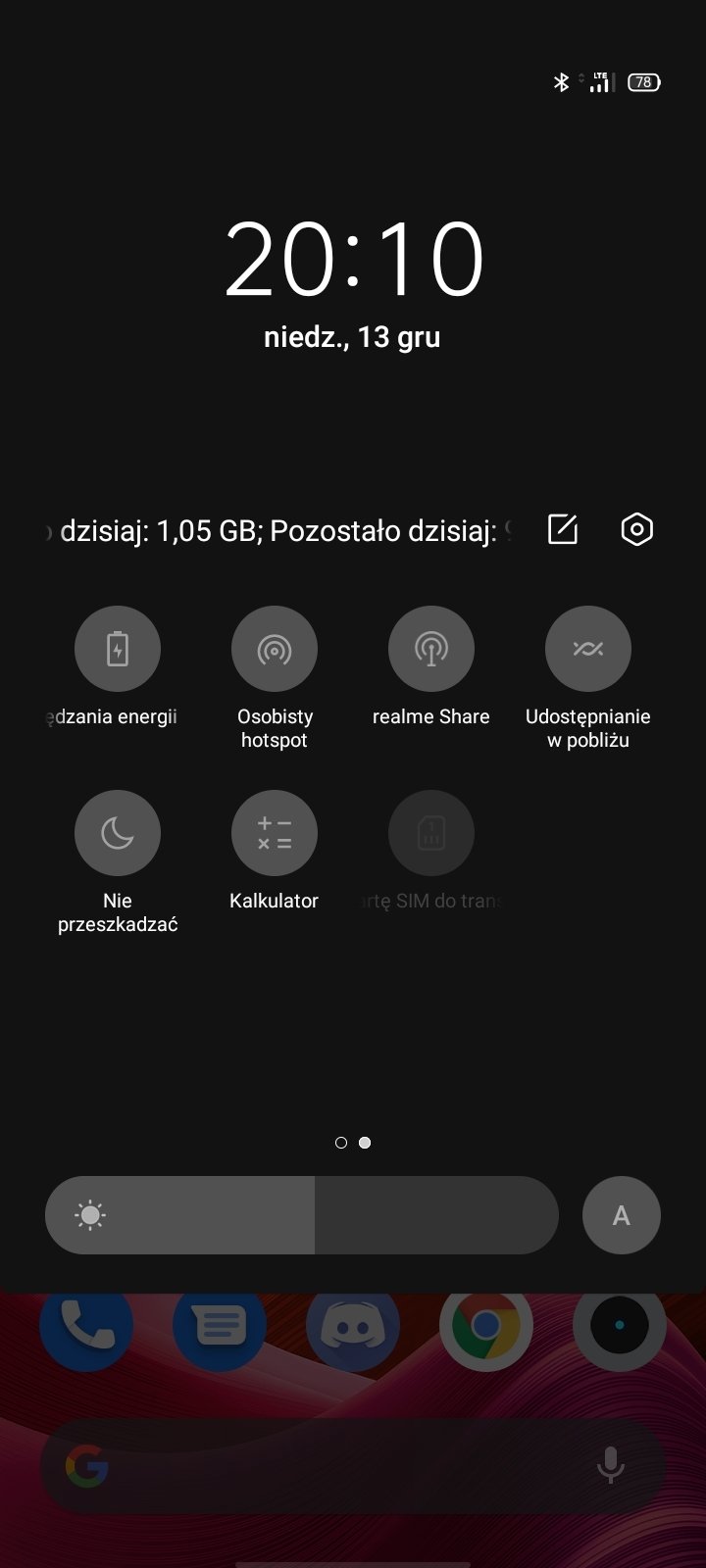This screenshot has width=706, height=1568.
Task: Set brightness on the brightness slider
Action: click(302, 1215)
